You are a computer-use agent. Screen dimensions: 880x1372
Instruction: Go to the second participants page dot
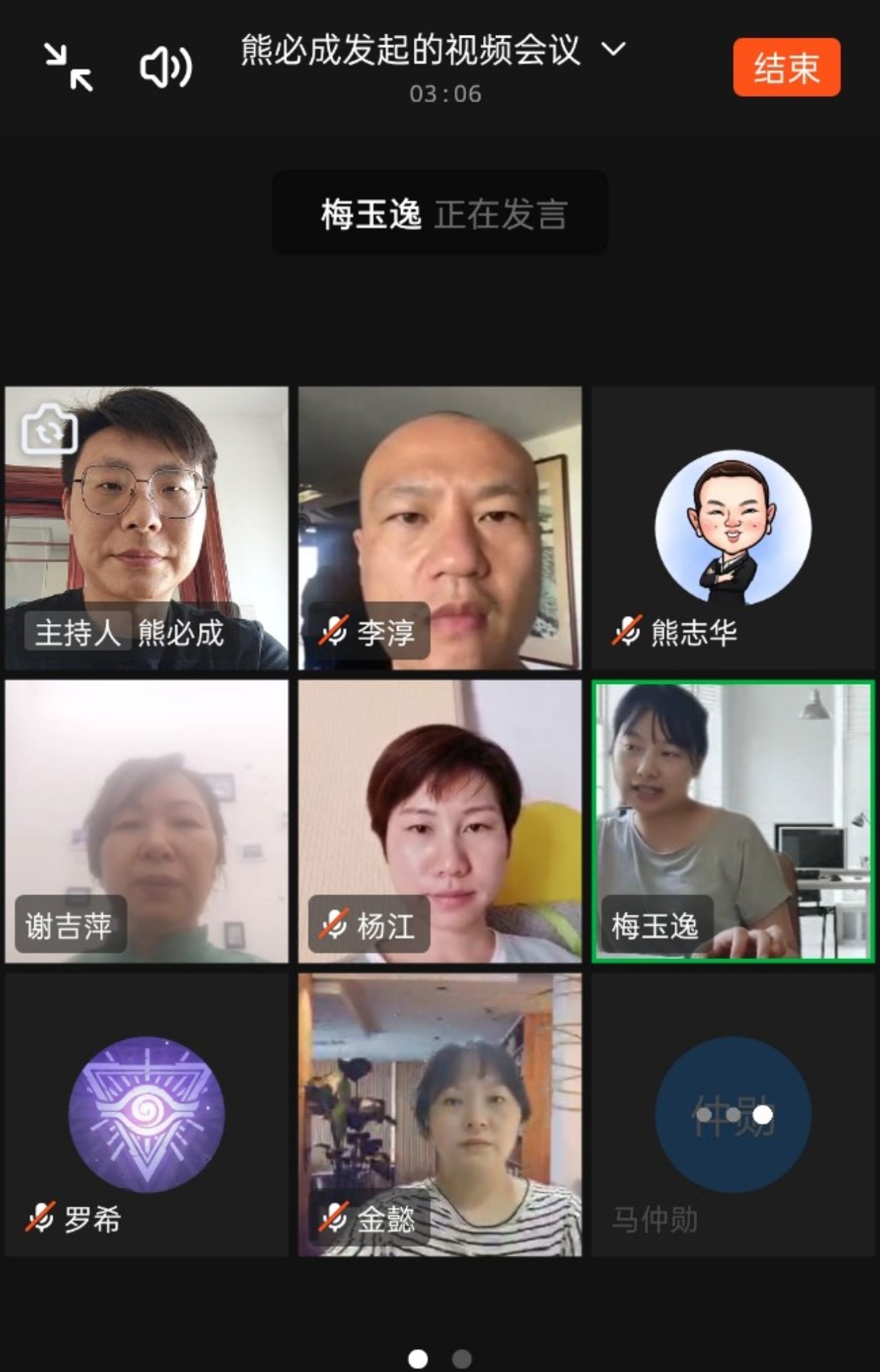pyautogui.click(x=462, y=1359)
